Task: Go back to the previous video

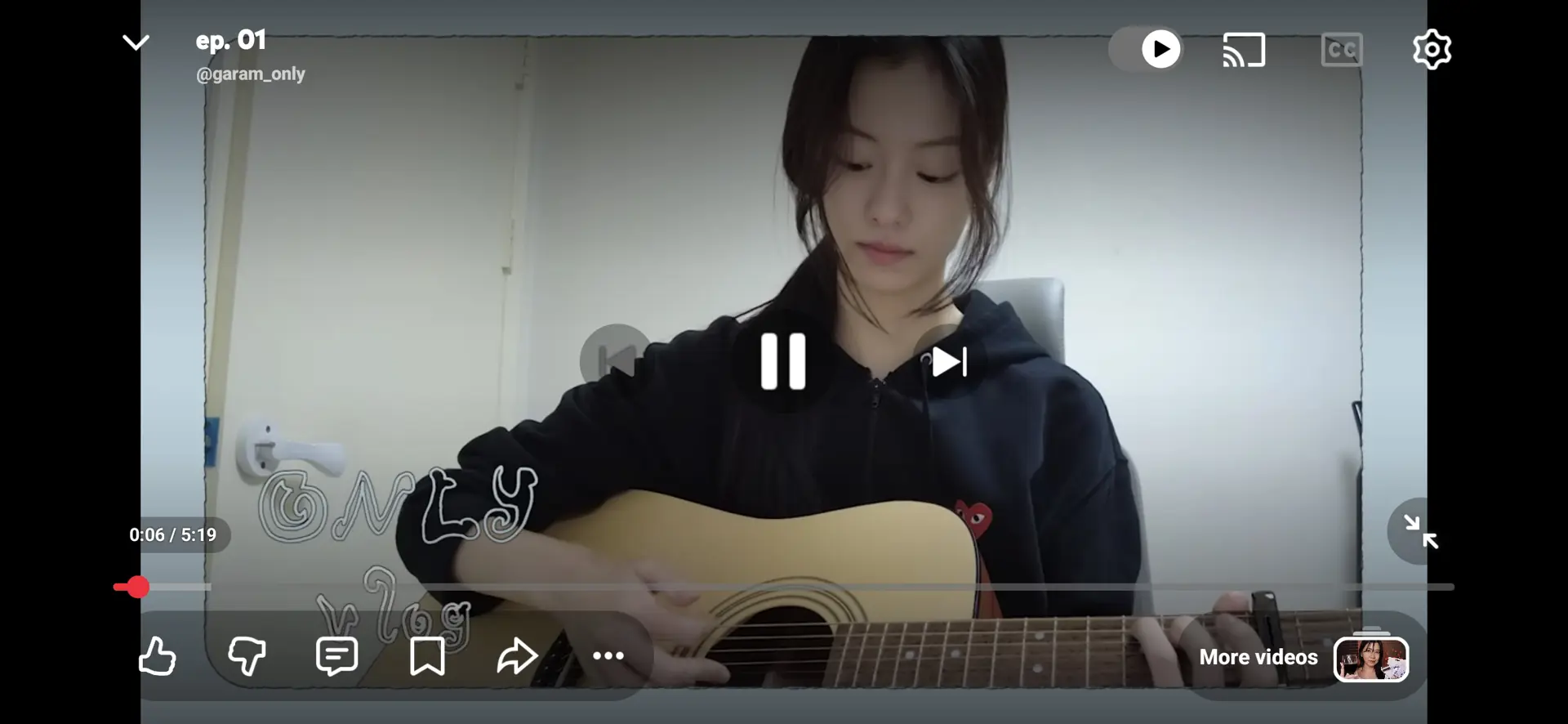Action: pos(616,361)
